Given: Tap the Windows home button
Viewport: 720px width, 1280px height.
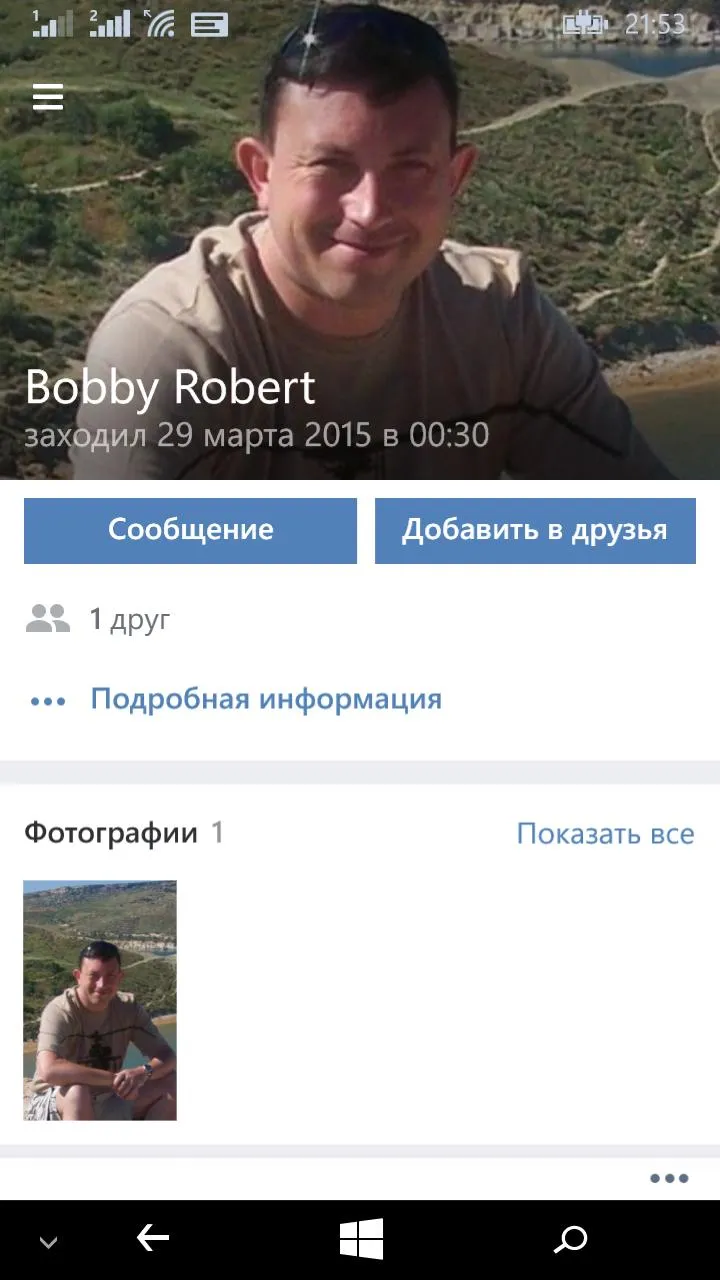Looking at the screenshot, I should (x=361, y=1240).
